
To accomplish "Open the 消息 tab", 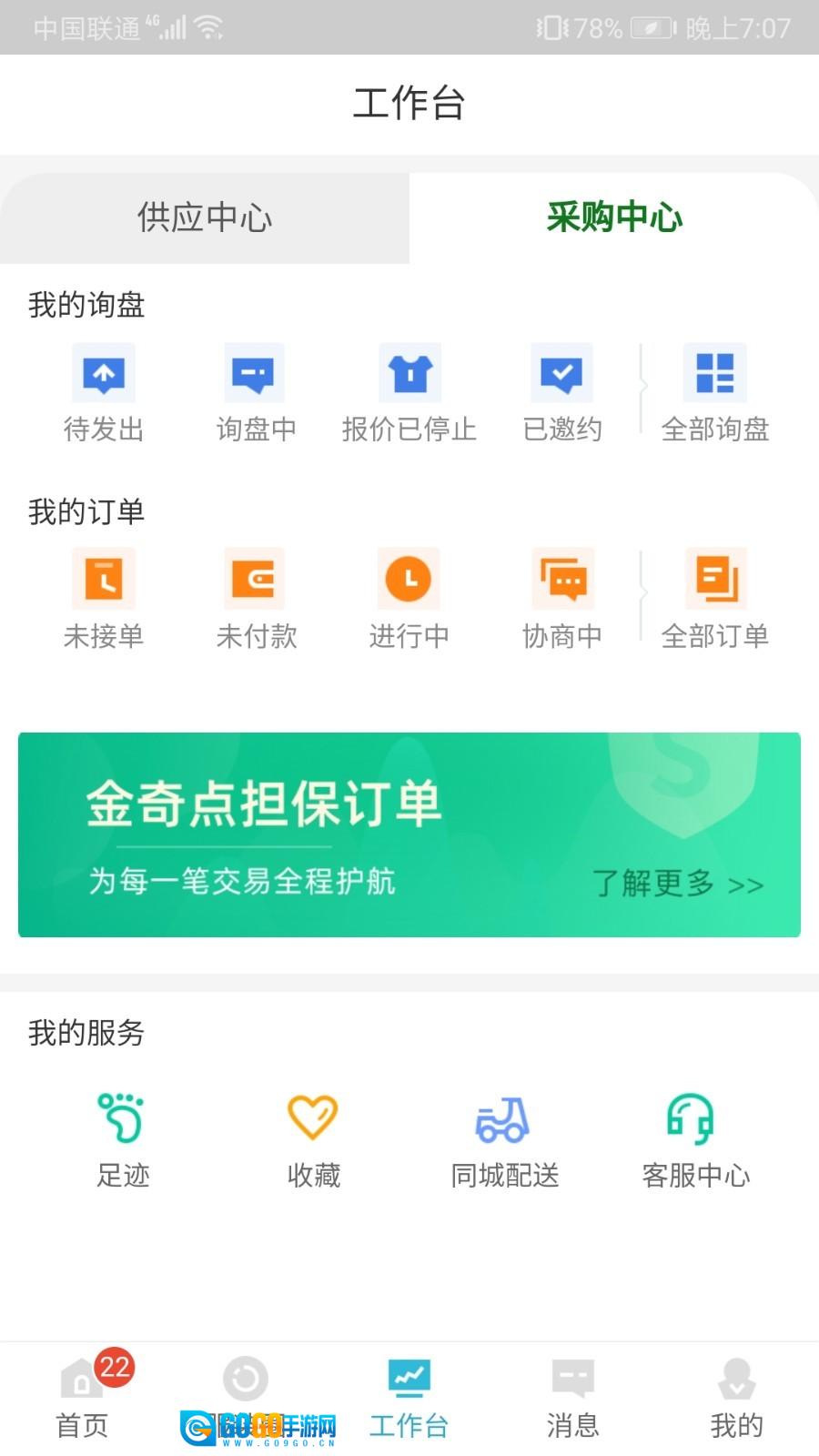I will coord(572,1399).
